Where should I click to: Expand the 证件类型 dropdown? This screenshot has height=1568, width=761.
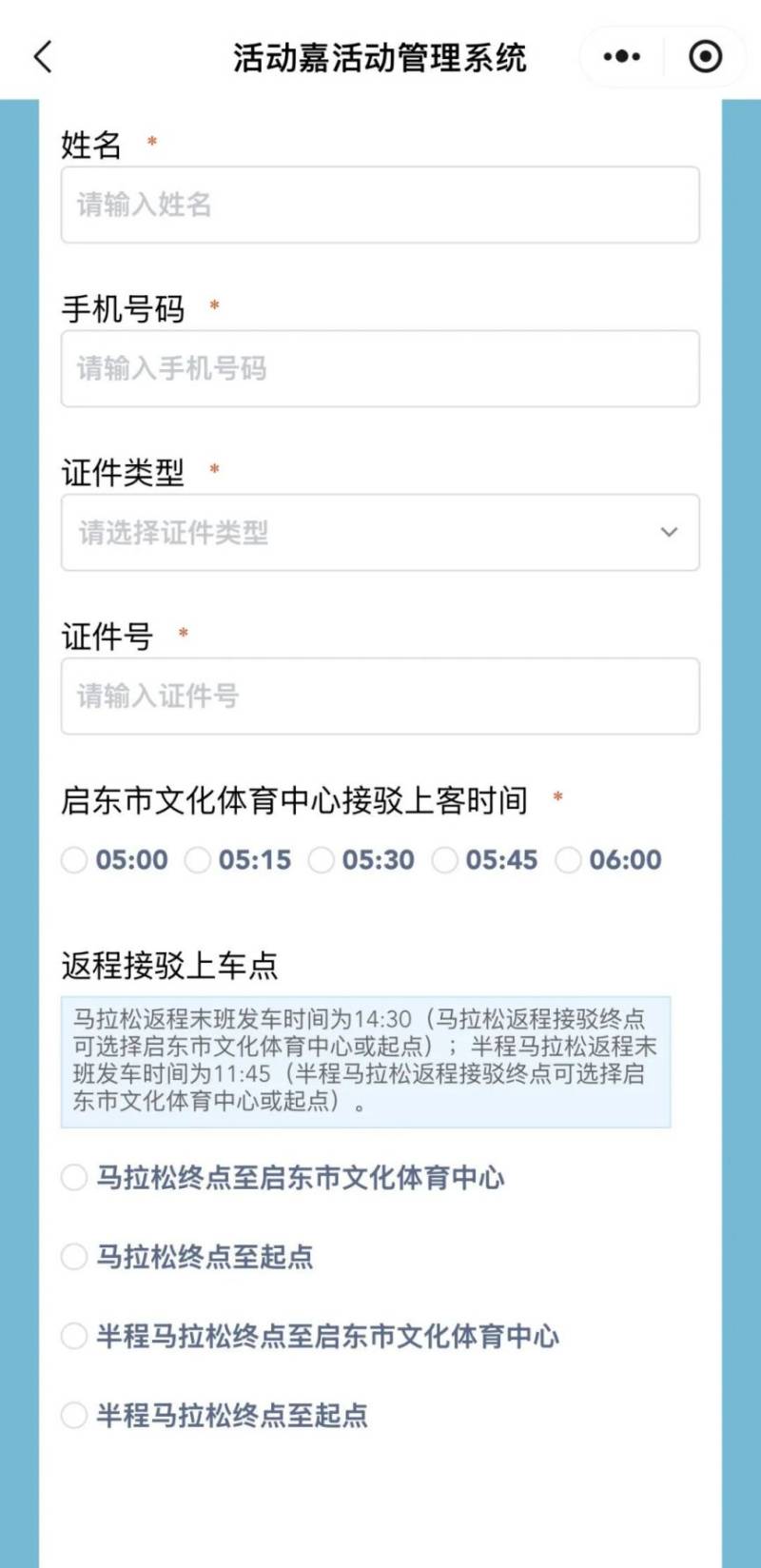coord(380,533)
